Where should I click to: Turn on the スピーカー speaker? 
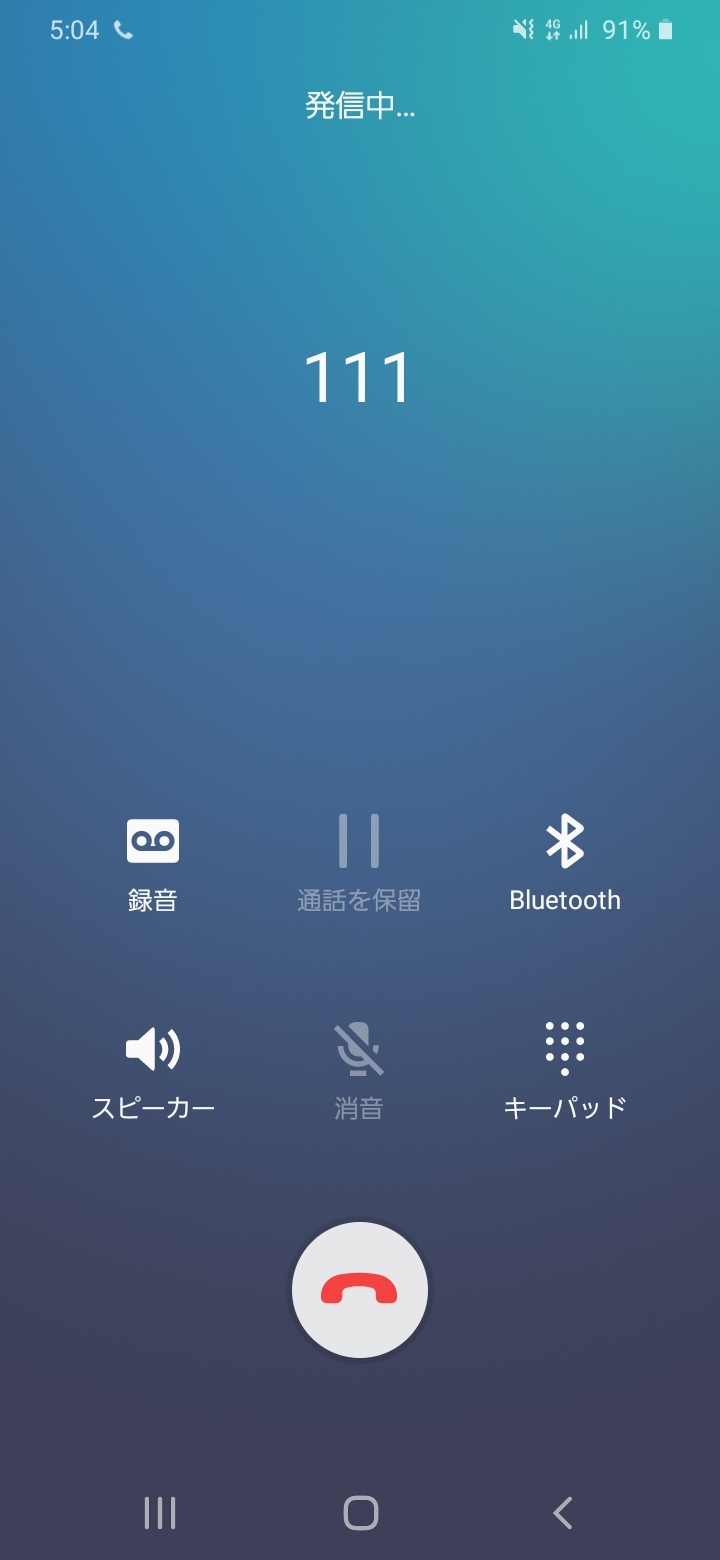click(153, 1072)
